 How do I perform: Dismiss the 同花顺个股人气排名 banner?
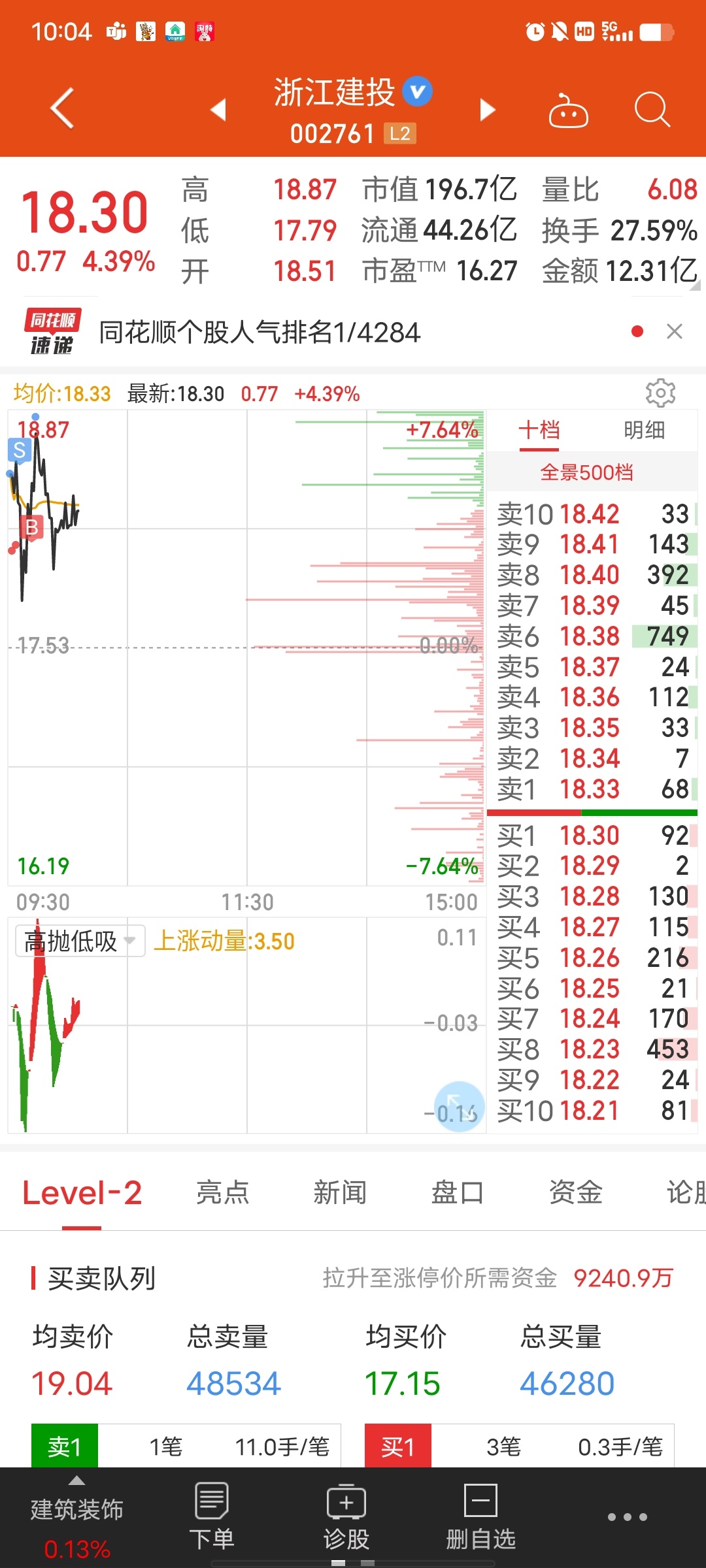click(x=675, y=331)
